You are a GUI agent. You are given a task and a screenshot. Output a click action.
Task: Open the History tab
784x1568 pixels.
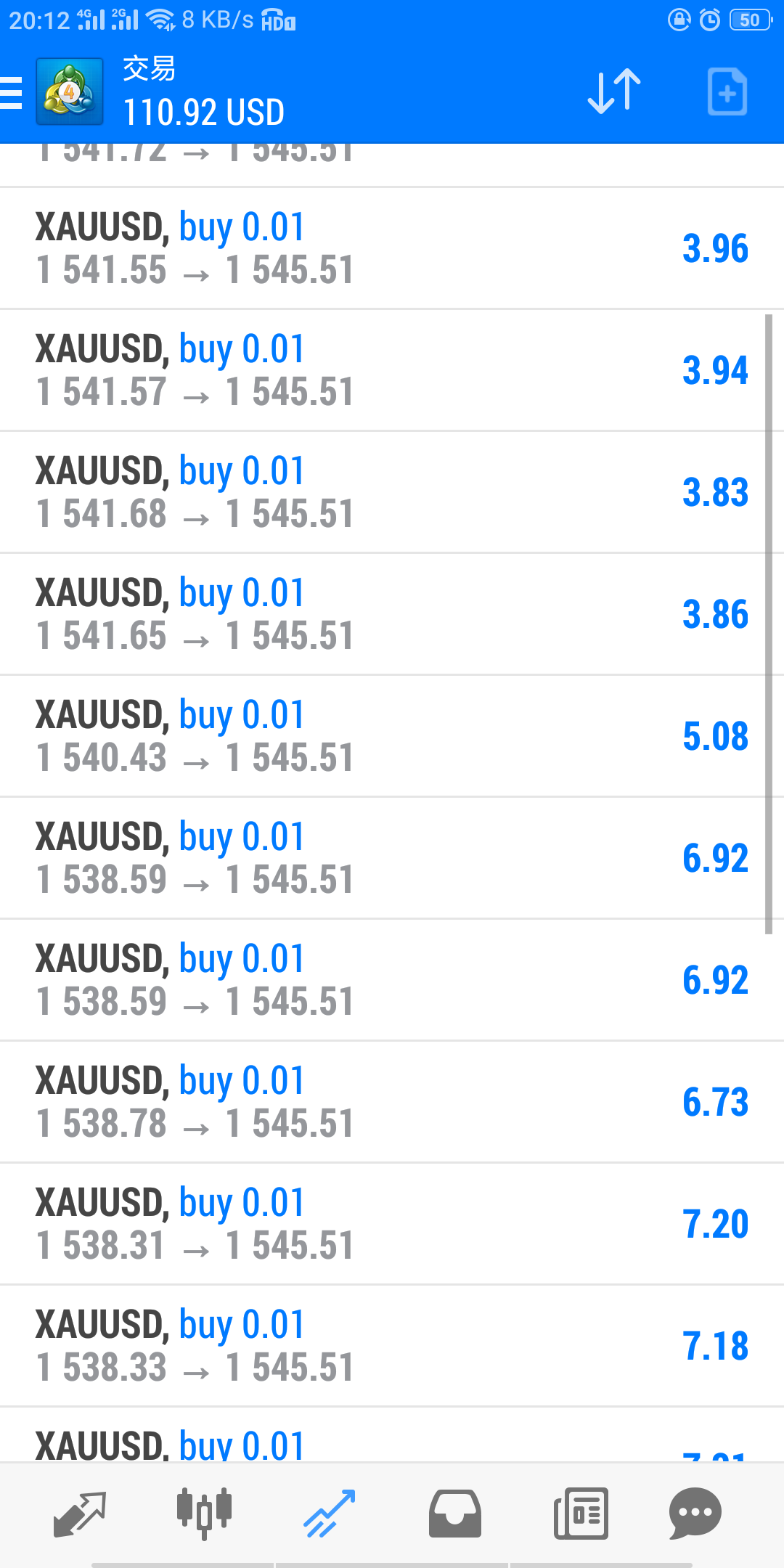pos(455,1514)
